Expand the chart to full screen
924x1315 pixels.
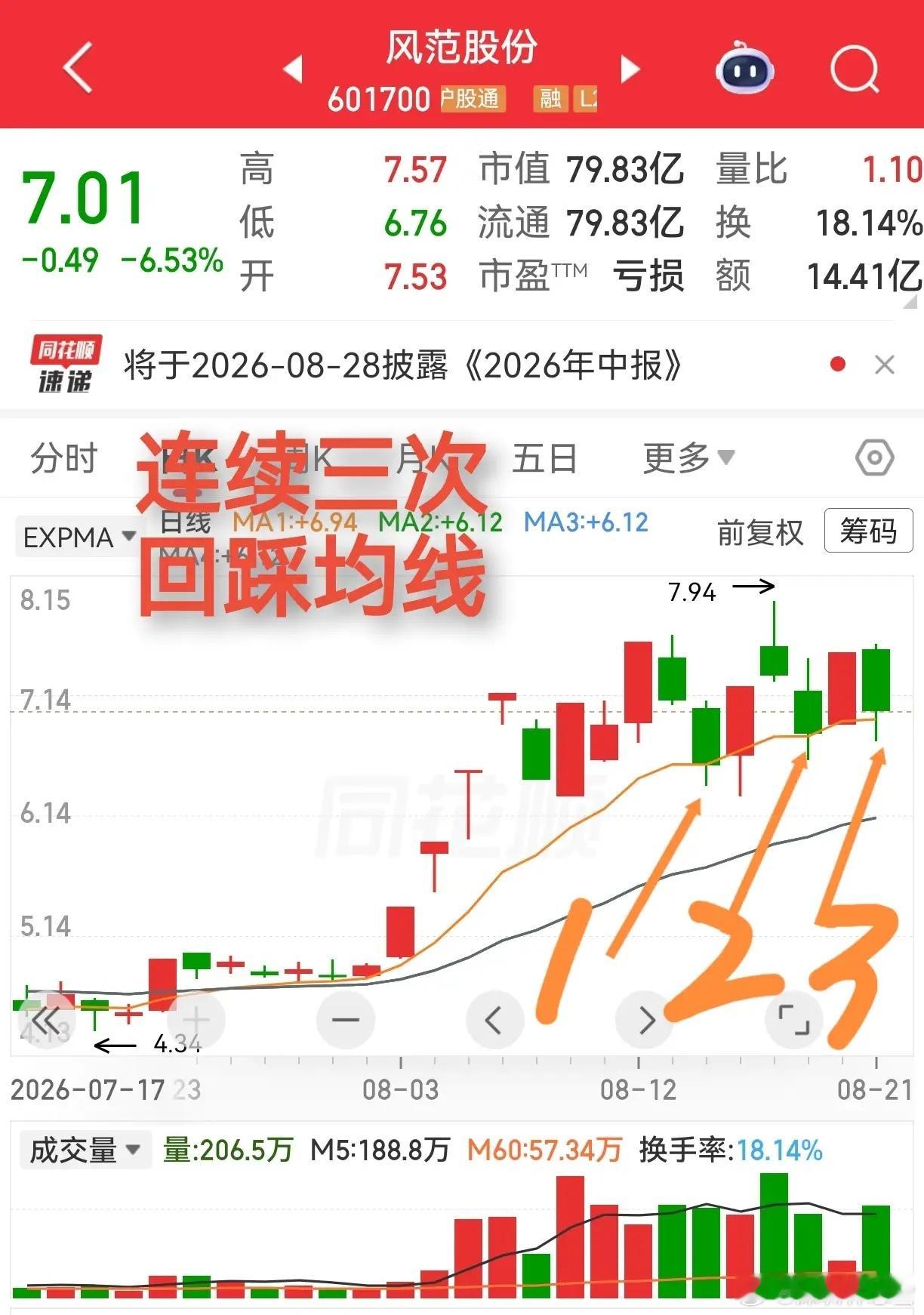(794, 1021)
